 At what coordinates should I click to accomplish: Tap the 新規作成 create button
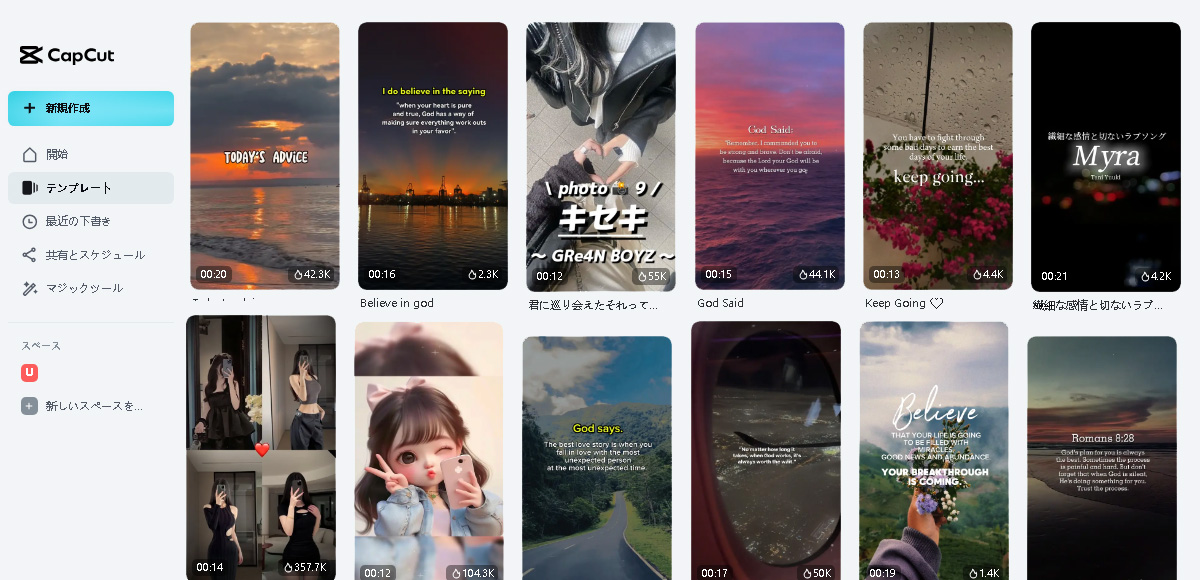click(90, 108)
